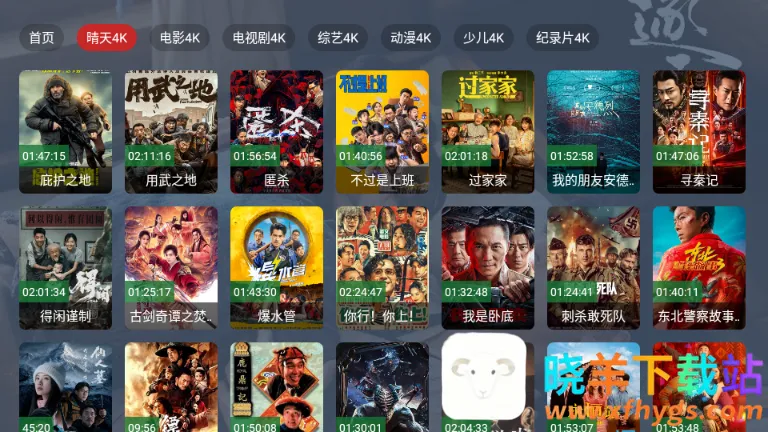Open the film 我是卧底
The width and height of the screenshot is (768, 432).
coord(488,267)
